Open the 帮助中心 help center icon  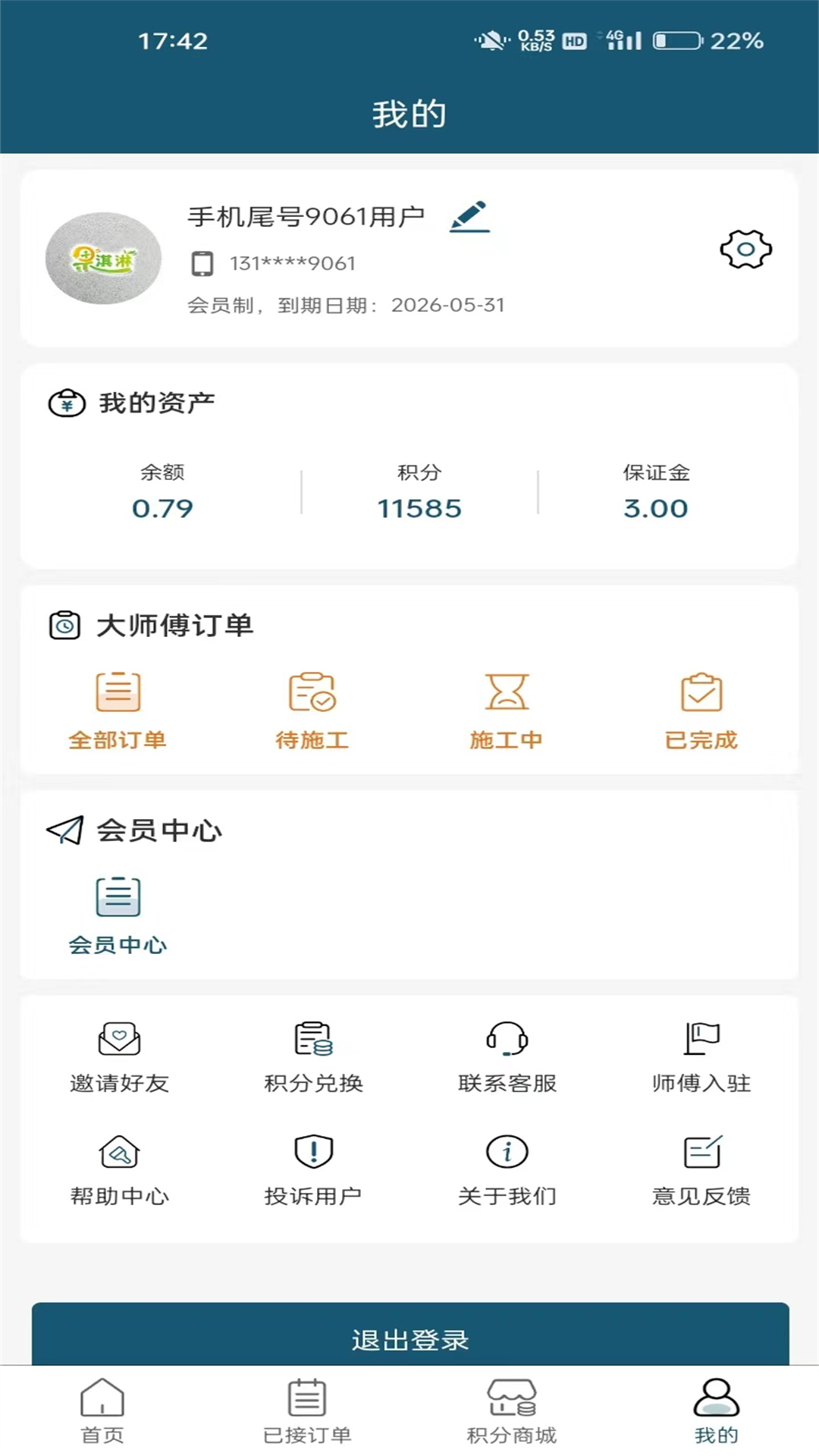pos(118,1153)
